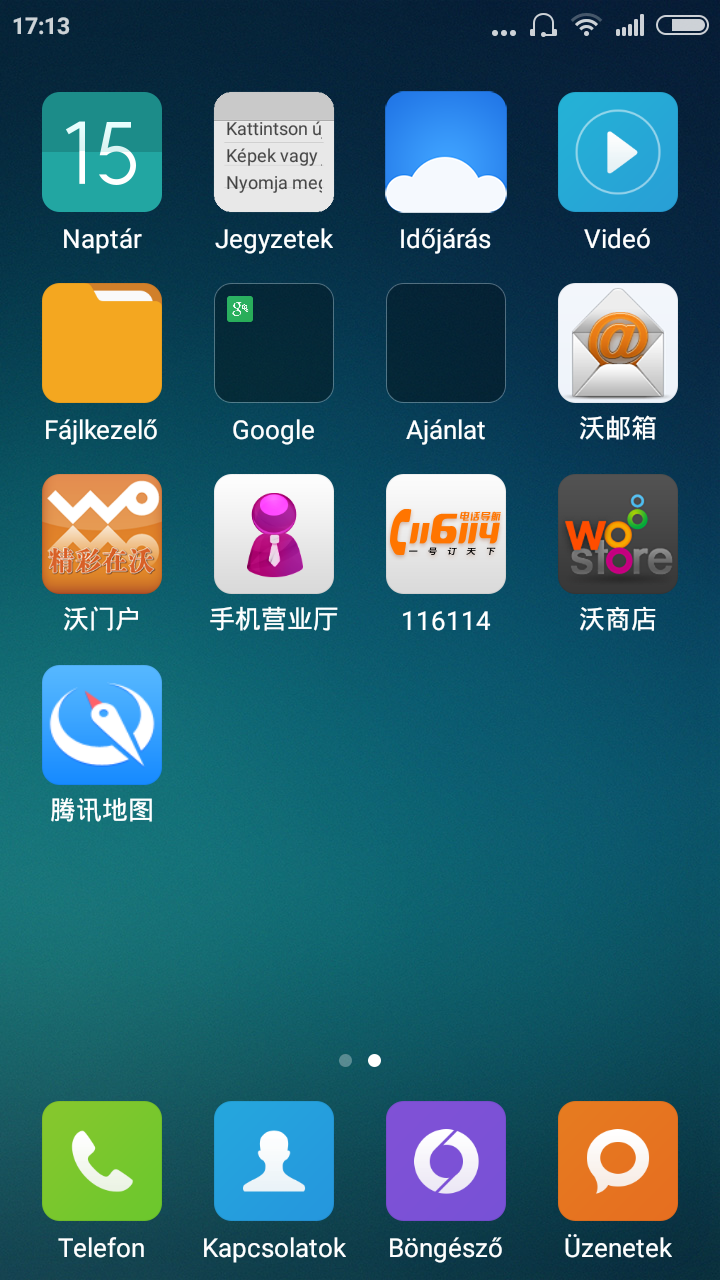Open the Telefon dialer
The width and height of the screenshot is (720, 1280).
click(102, 1161)
